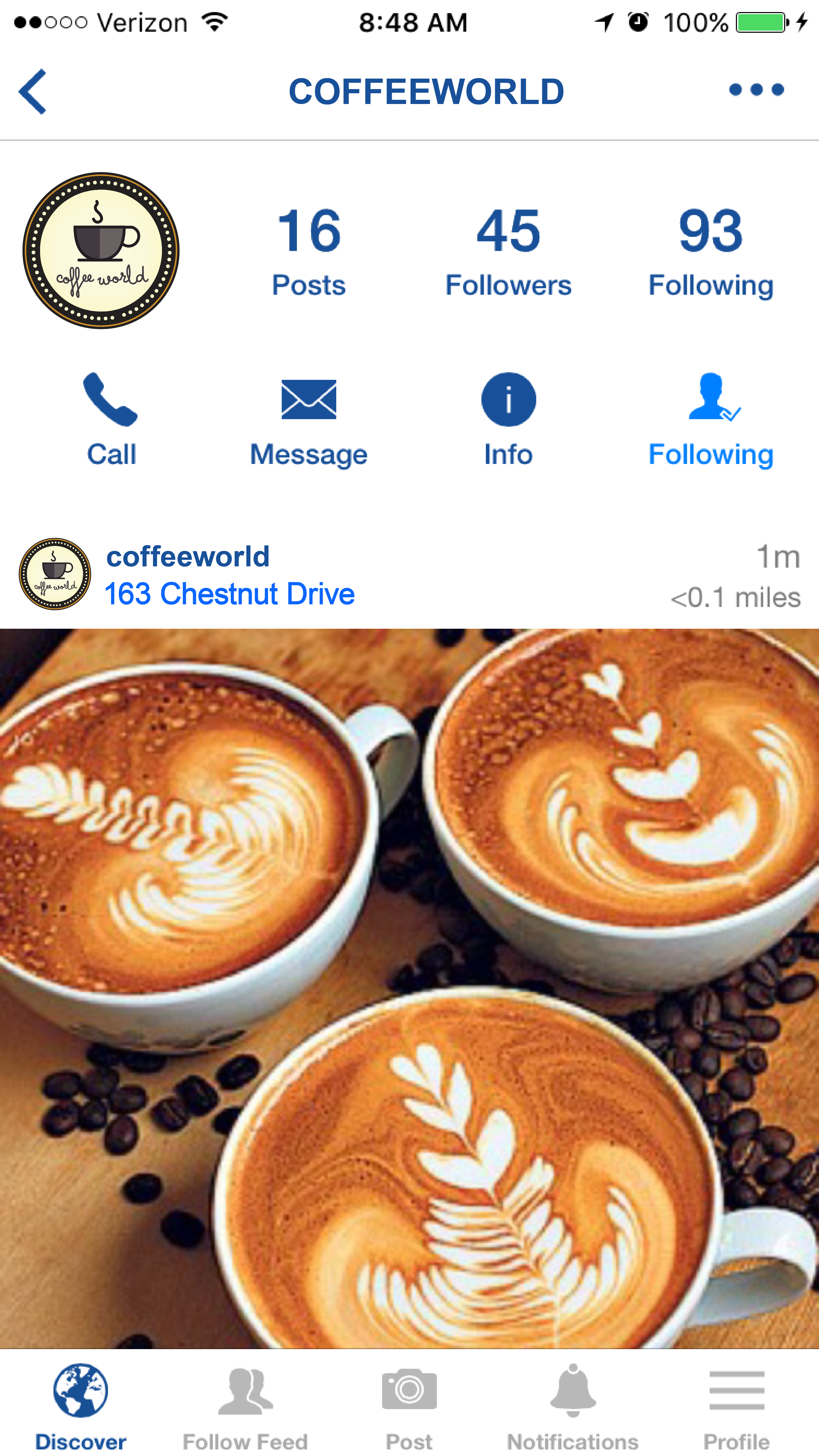Screen dimensions: 819x1456
Task: Open the 45 Followers list
Action: (x=508, y=251)
